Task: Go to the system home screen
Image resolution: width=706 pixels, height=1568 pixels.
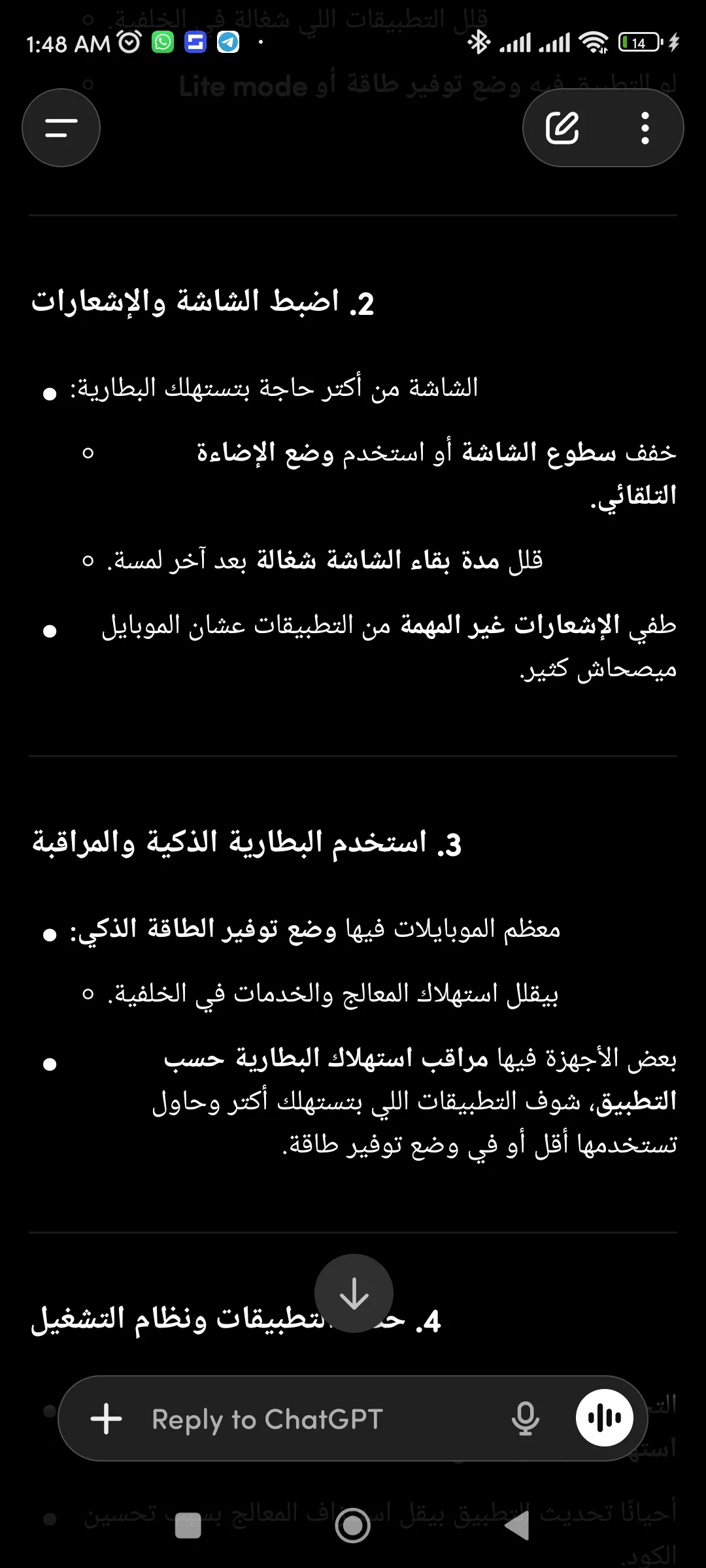Action: point(353,1526)
